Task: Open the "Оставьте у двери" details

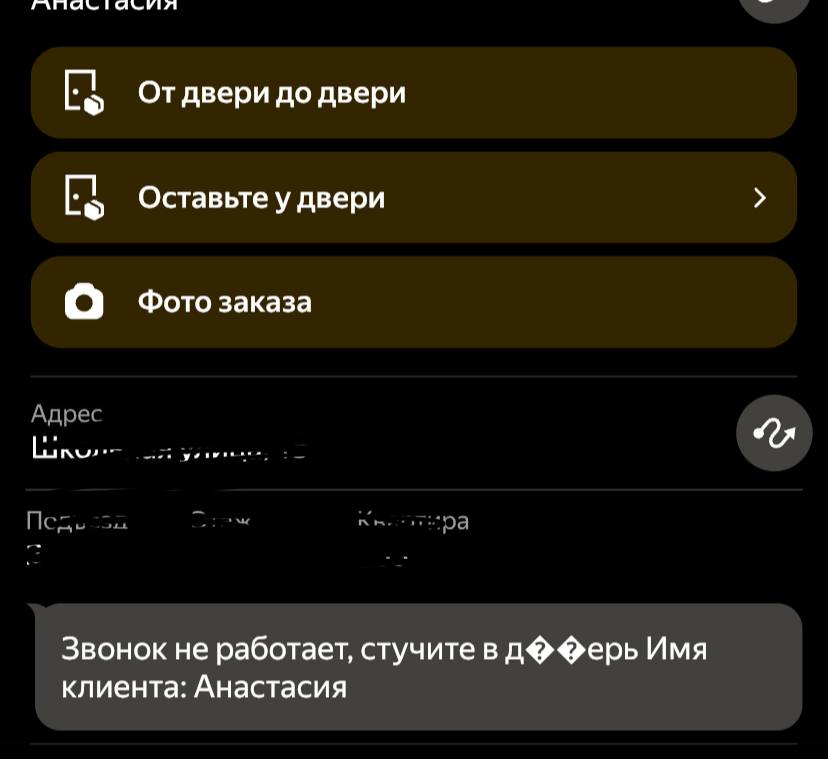Action: 413,198
